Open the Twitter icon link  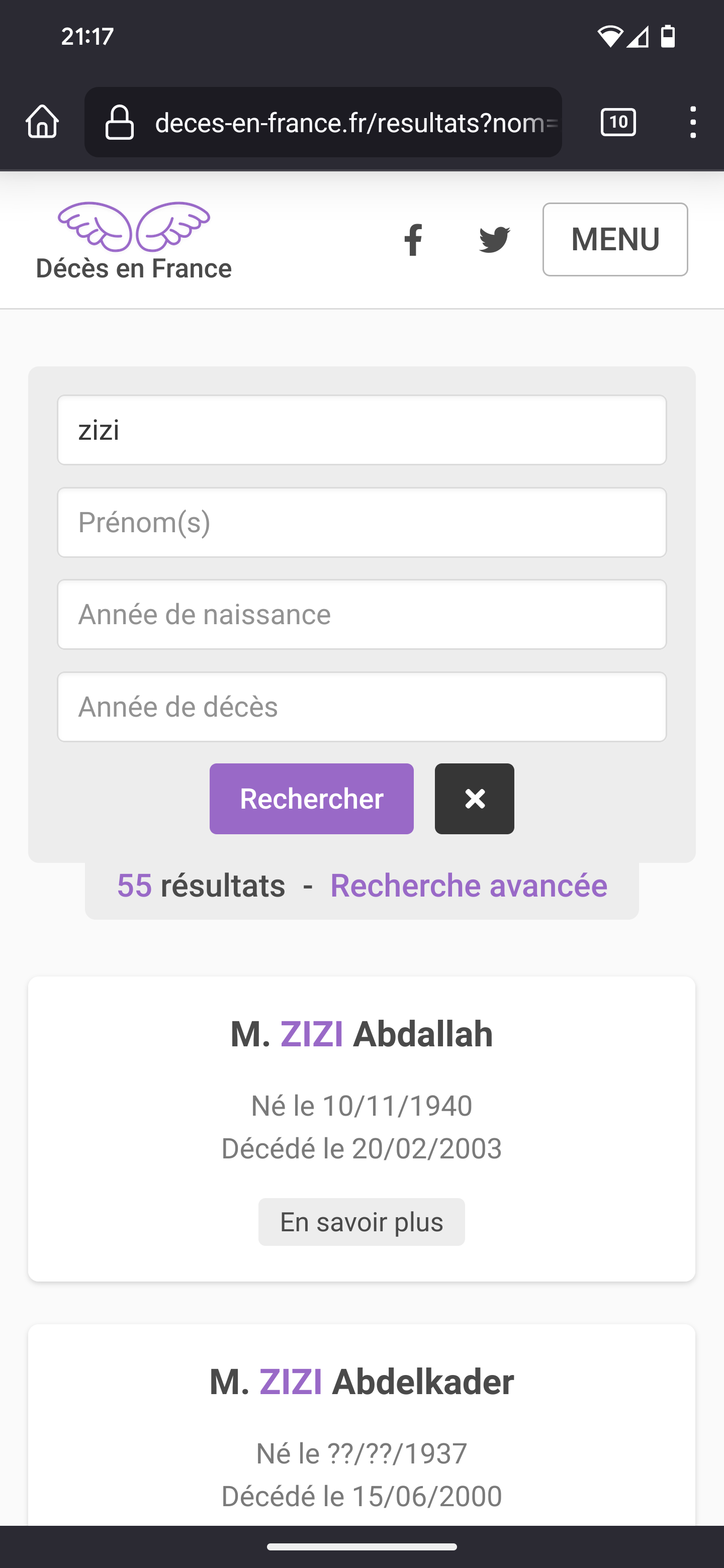click(x=494, y=239)
